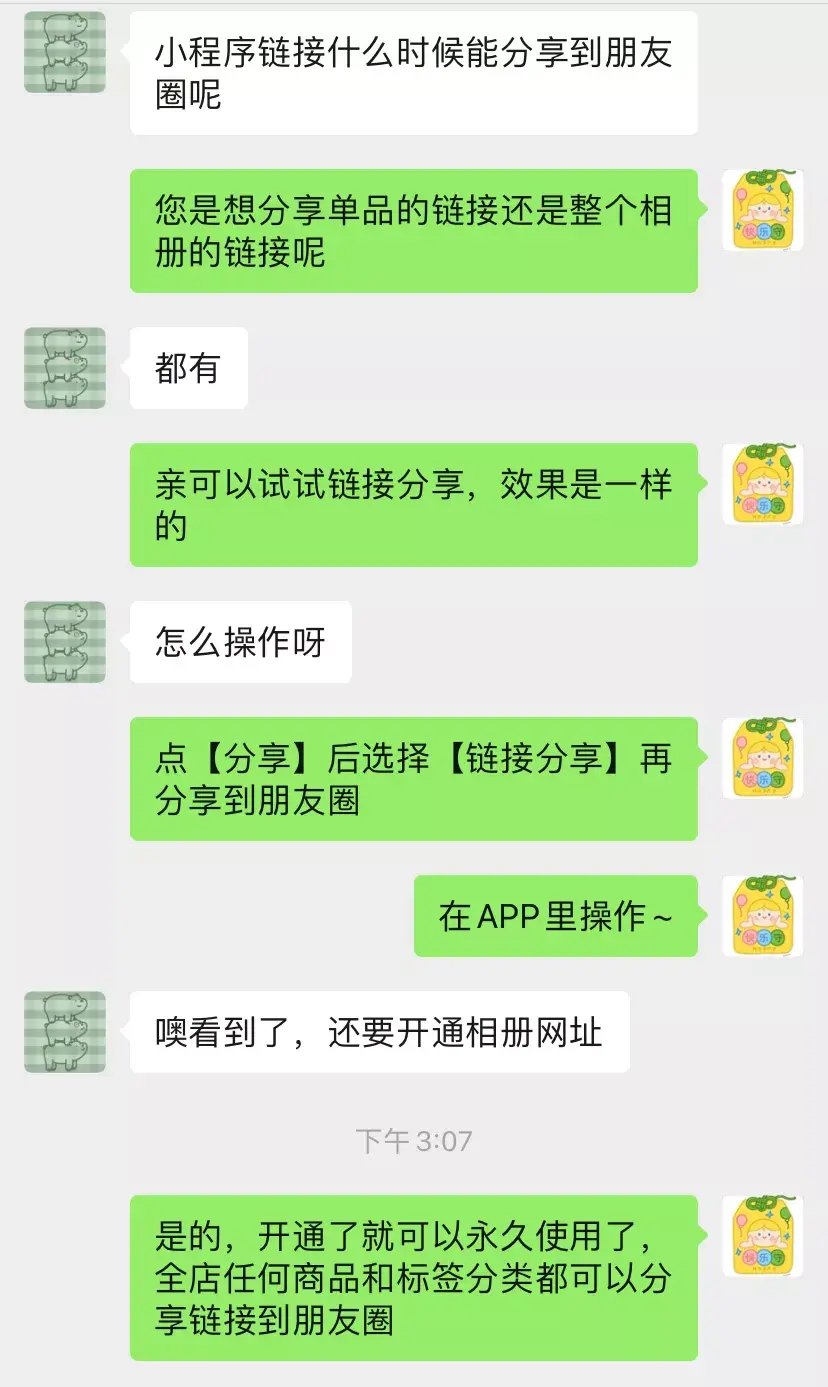The height and width of the screenshot is (1387, 828).
Task: Open the avatar next to the reply "您是想分享单品的链接"
Action: coord(762,210)
